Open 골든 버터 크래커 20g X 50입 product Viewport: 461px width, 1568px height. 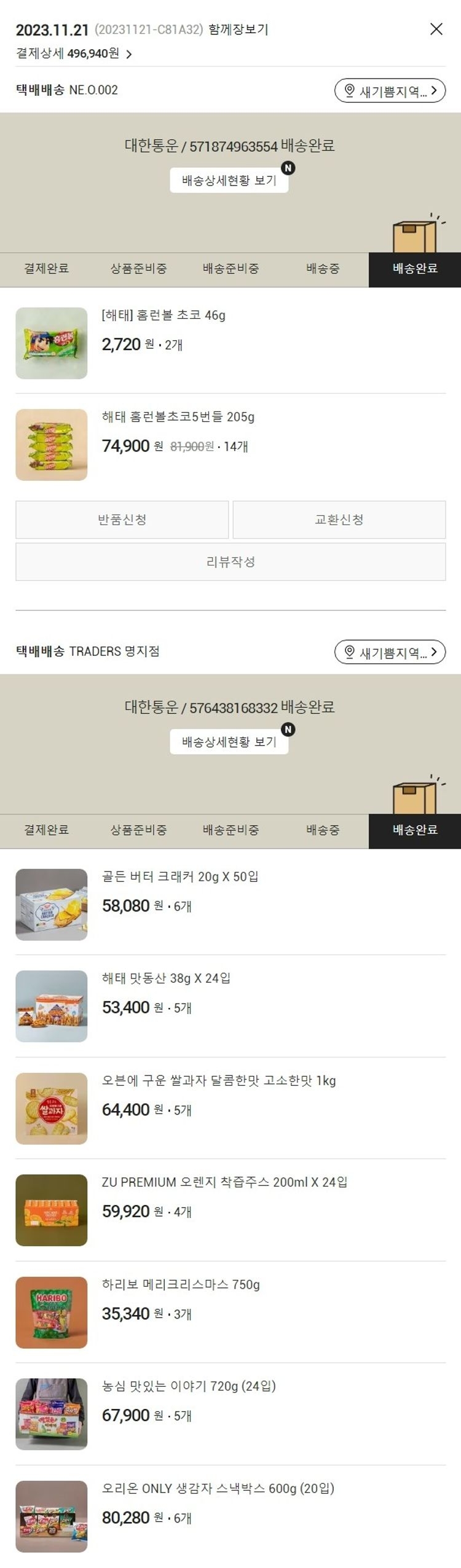pyautogui.click(x=179, y=877)
